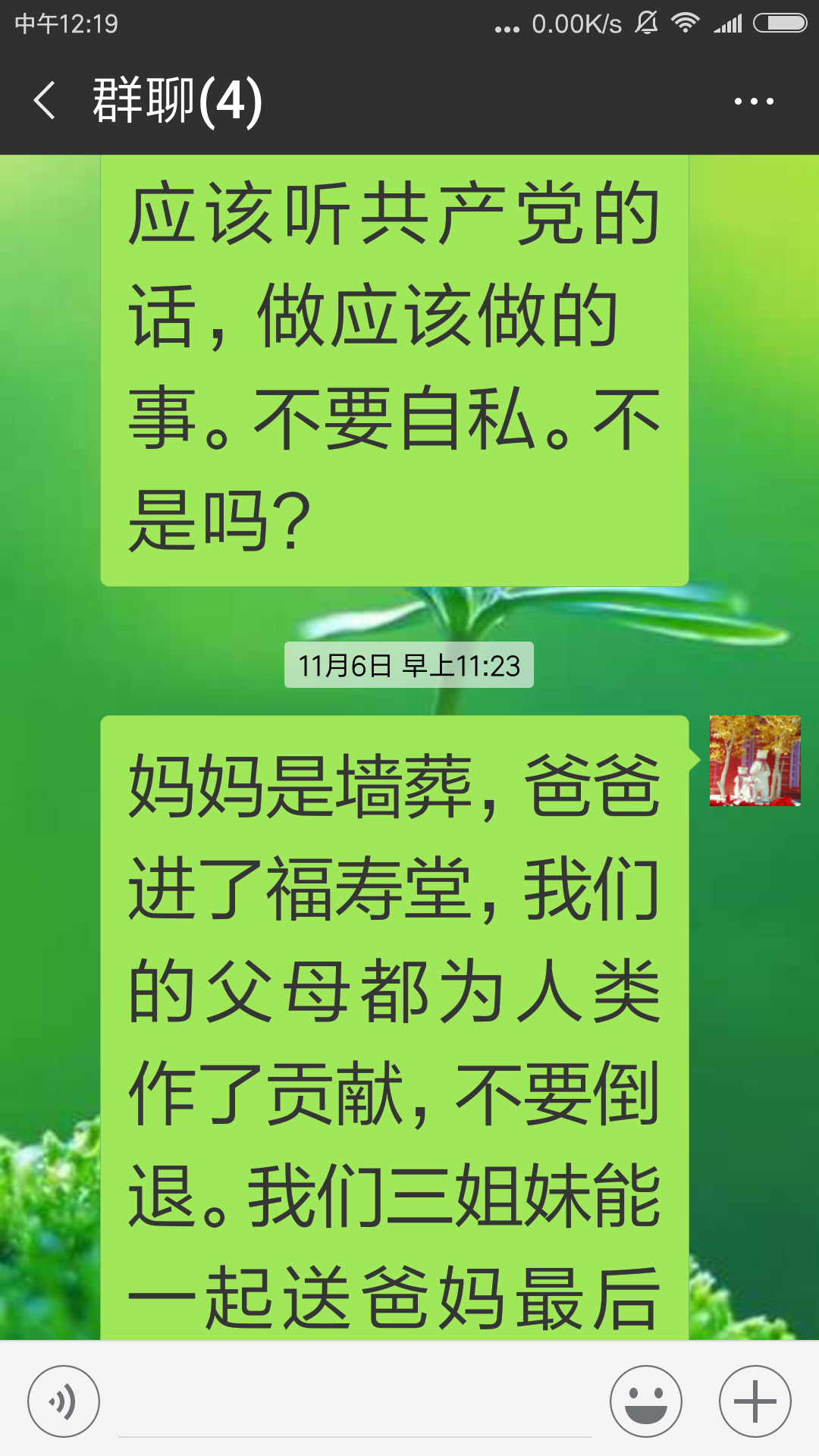Open the group chat overflow menu
Viewport: 819px width, 1456px height.
pos(754,101)
